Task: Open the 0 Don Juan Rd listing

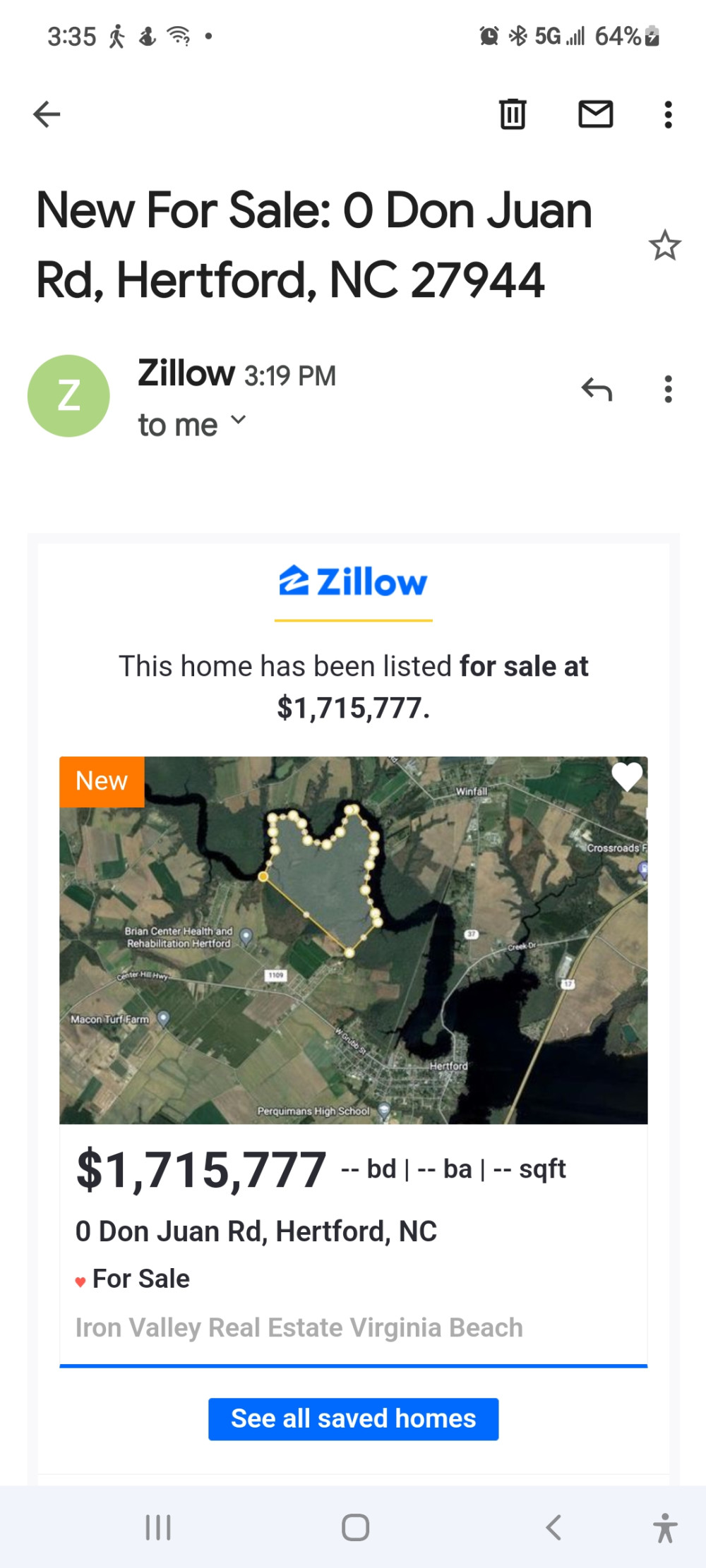Action: point(256,1231)
